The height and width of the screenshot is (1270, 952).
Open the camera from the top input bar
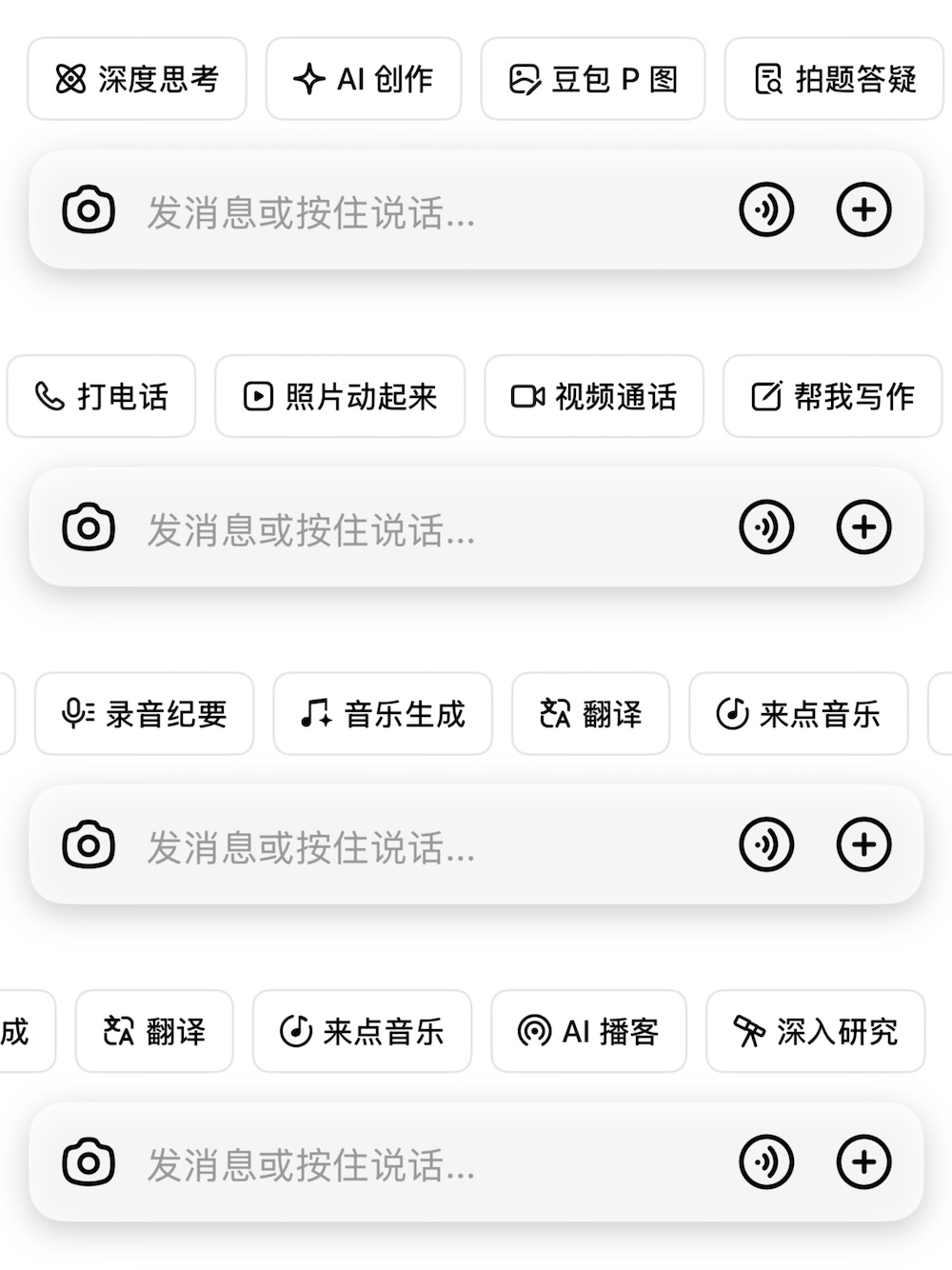pos(89,209)
